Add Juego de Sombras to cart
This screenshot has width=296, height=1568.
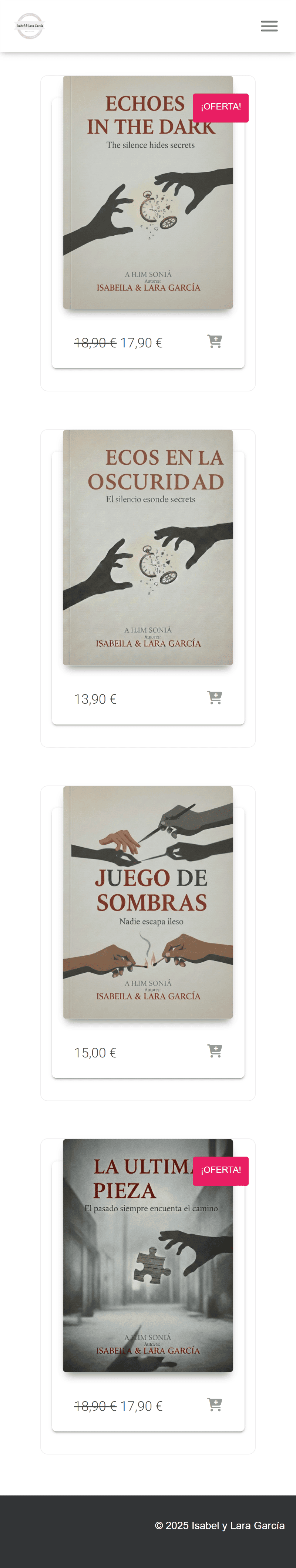(x=214, y=1051)
